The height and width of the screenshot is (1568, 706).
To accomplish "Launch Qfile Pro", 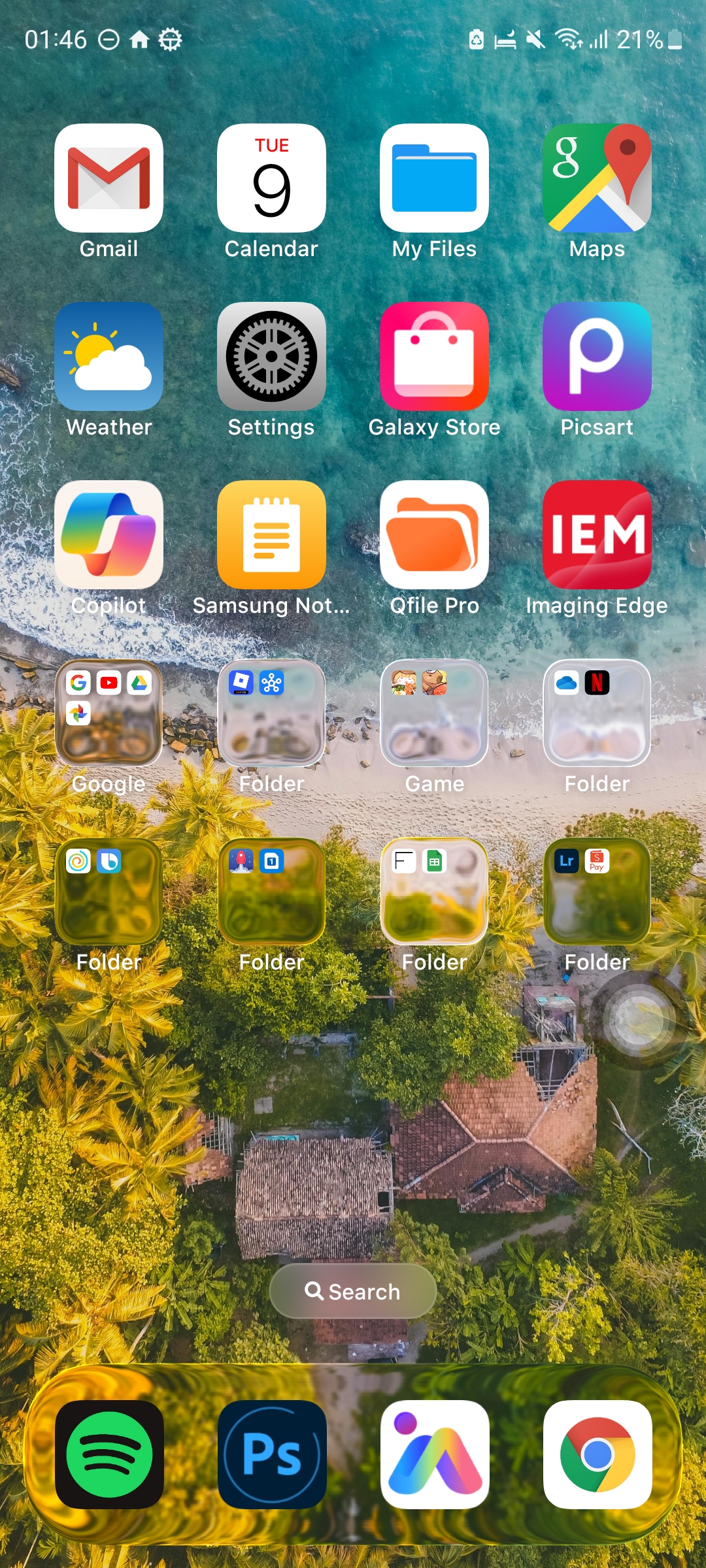I will (x=434, y=535).
